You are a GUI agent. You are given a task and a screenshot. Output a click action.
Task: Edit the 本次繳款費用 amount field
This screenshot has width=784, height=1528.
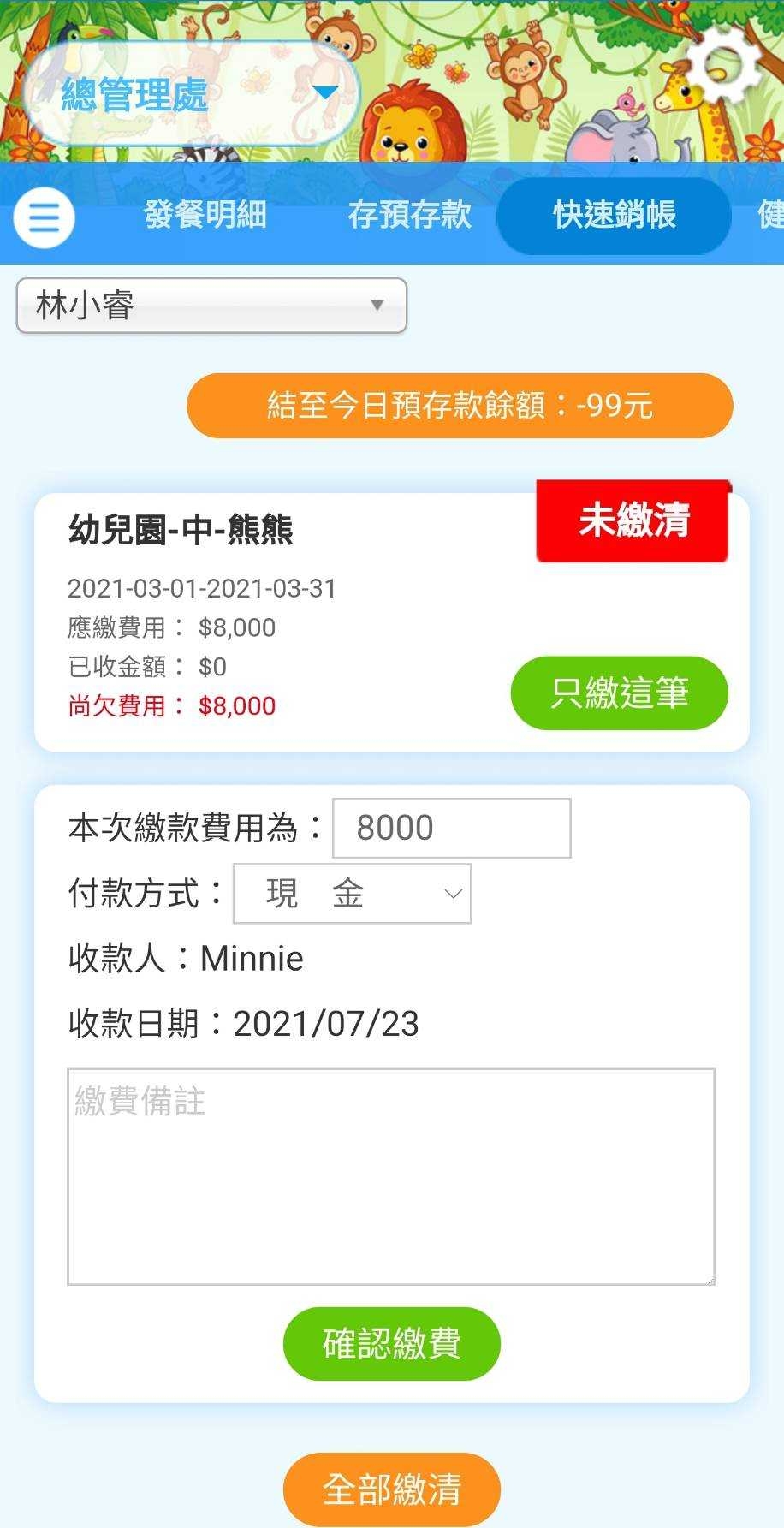coord(451,828)
